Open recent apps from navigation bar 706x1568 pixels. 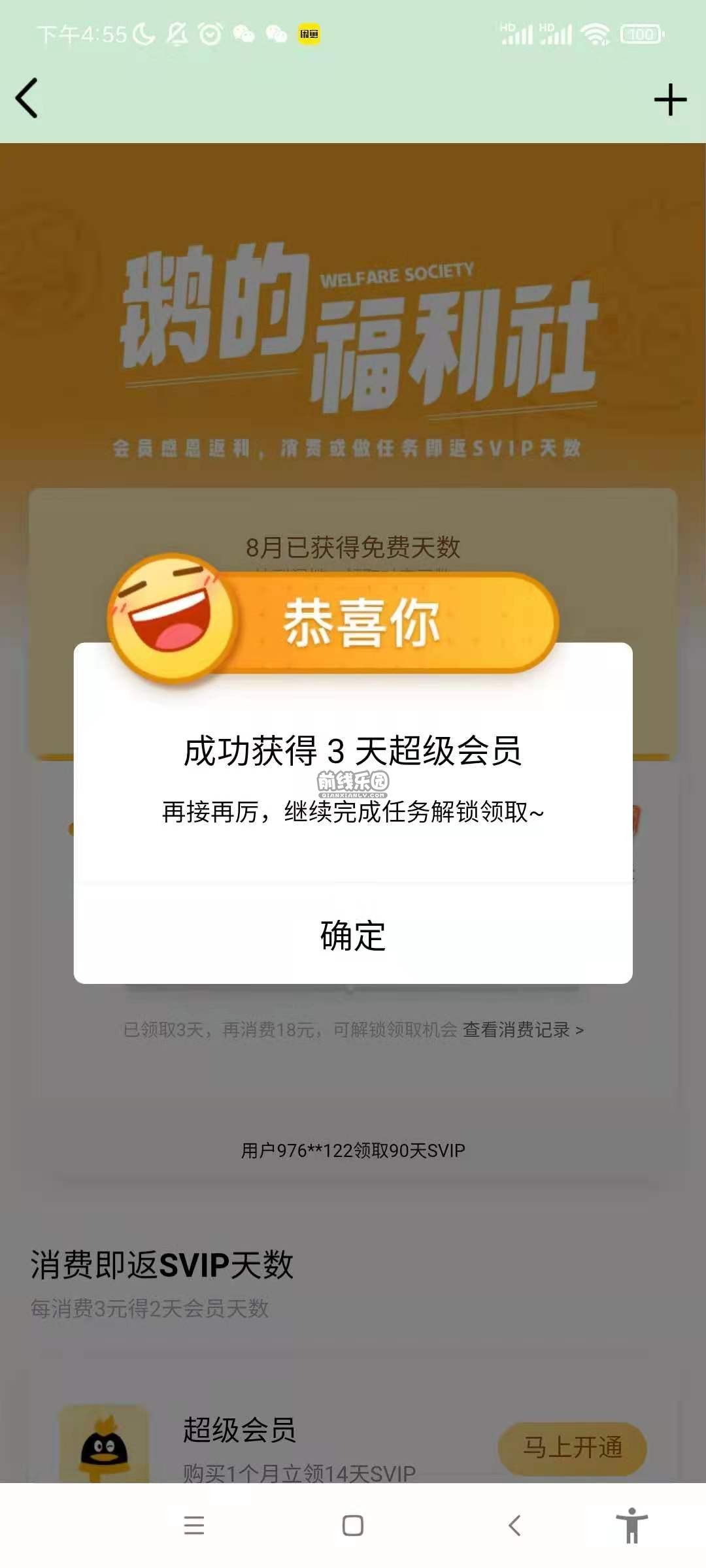click(194, 1526)
